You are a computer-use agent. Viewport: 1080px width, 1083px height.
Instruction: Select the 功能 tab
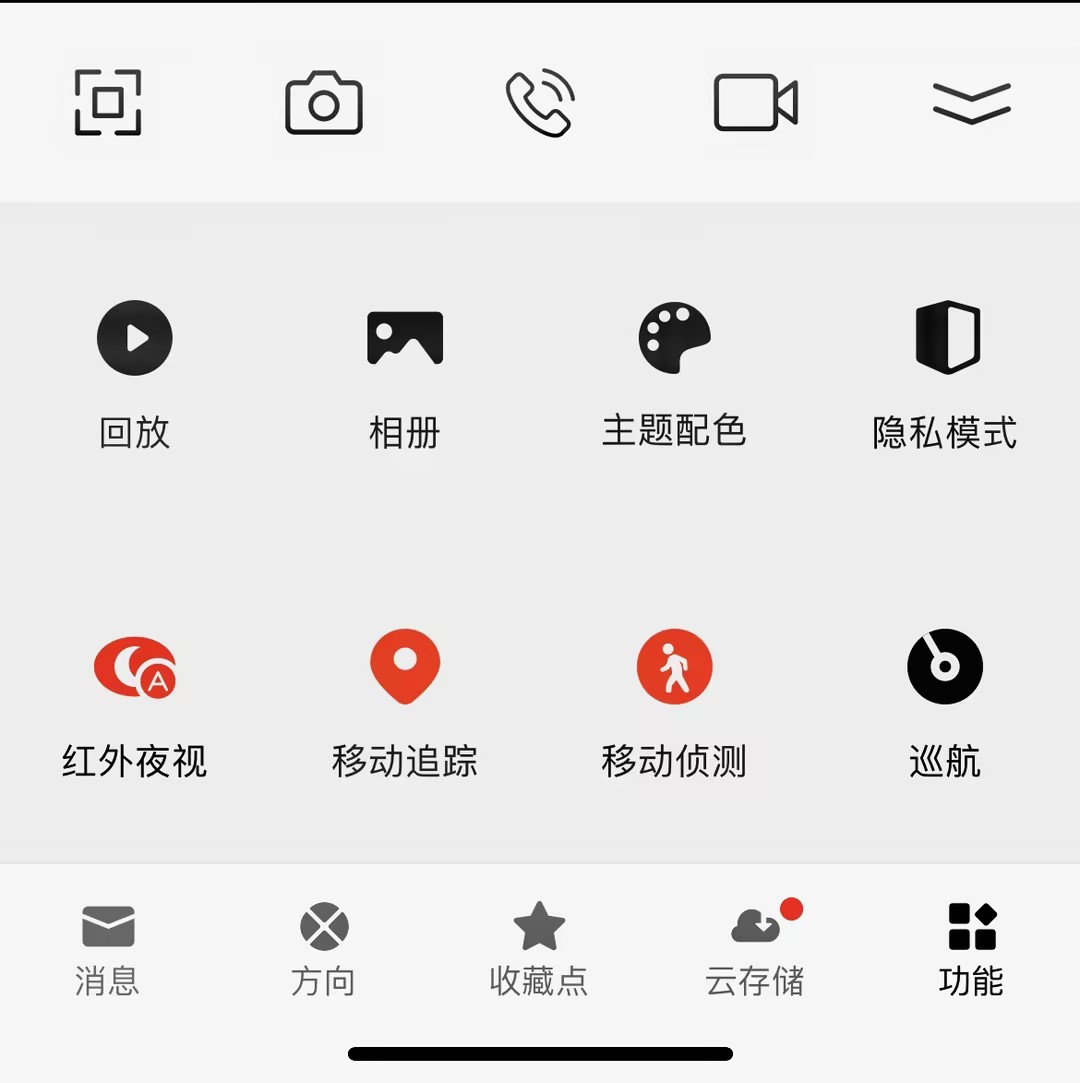click(972, 948)
